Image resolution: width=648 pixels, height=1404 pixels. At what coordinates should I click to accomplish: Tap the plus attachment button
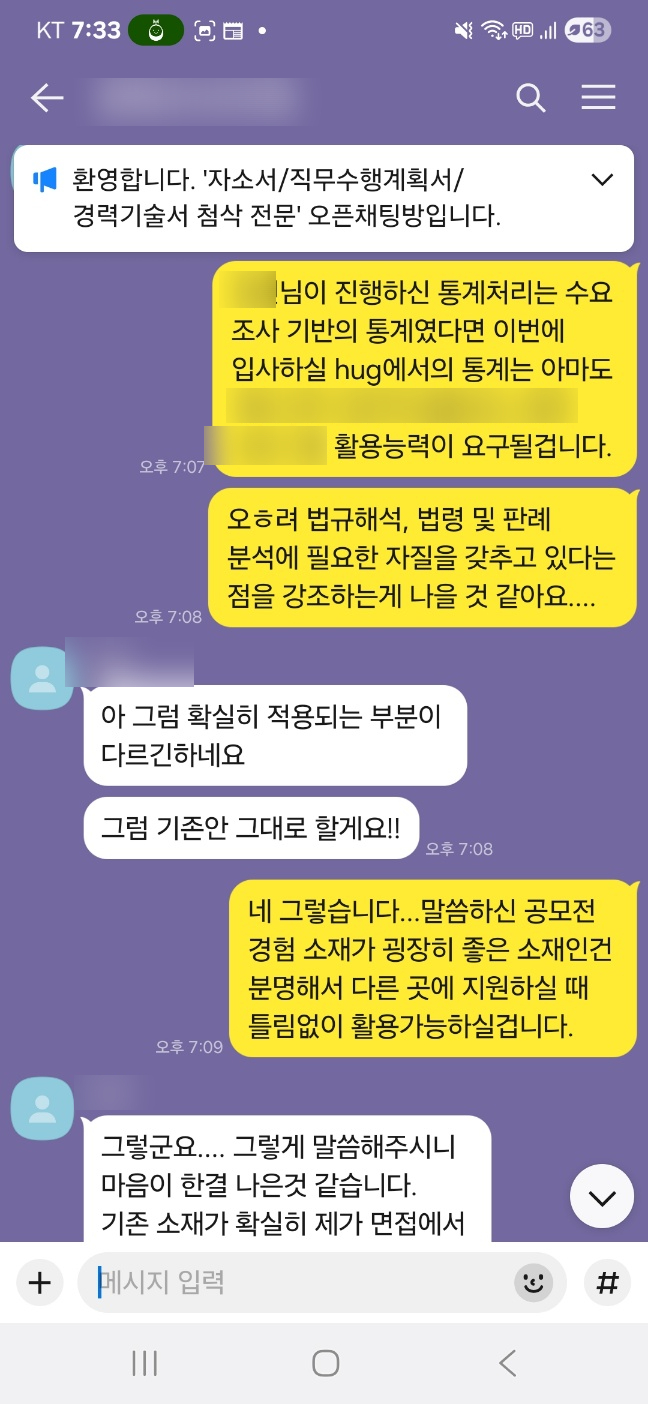[39, 1283]
